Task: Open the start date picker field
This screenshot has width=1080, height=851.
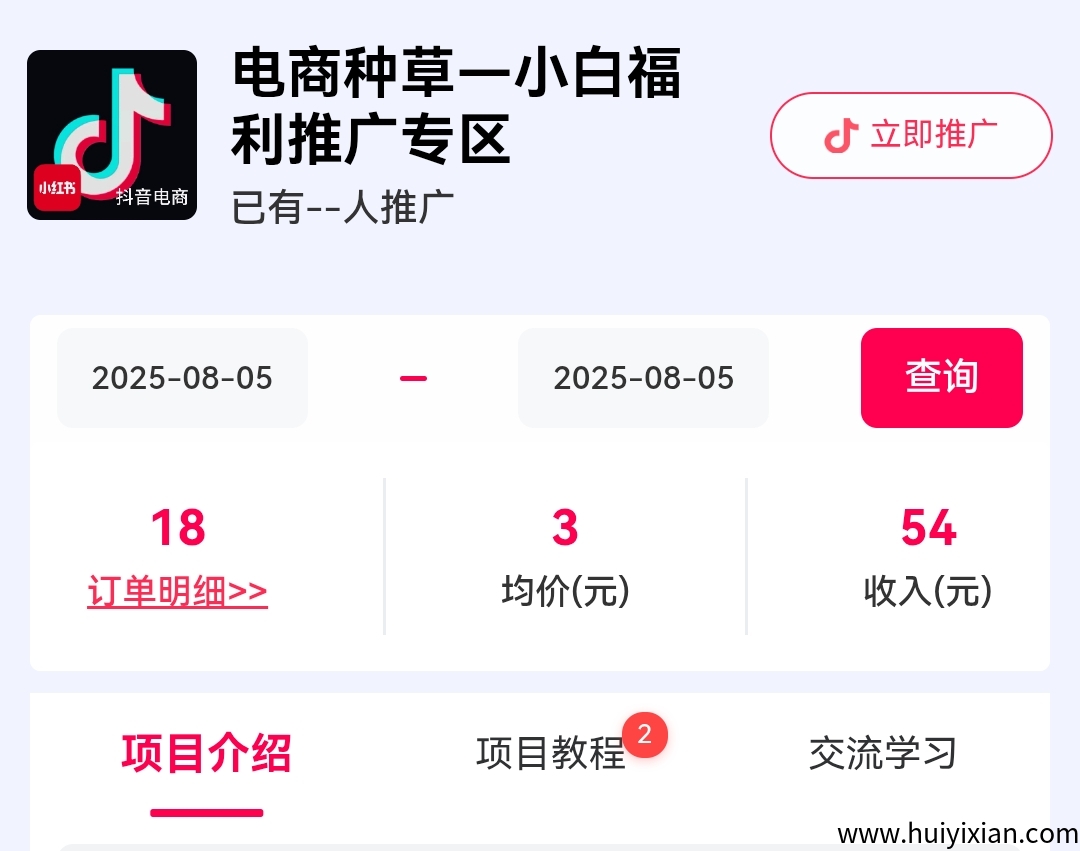Action: pos(182,378)
